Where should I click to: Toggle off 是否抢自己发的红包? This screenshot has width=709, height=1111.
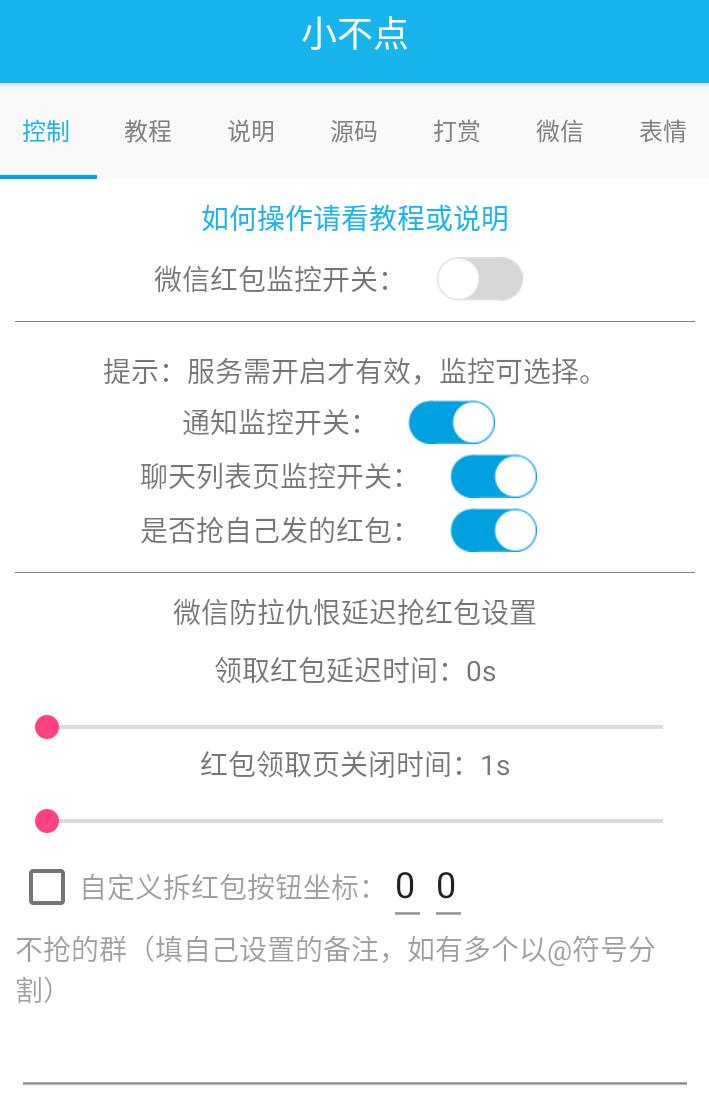(x=494, y=531)
